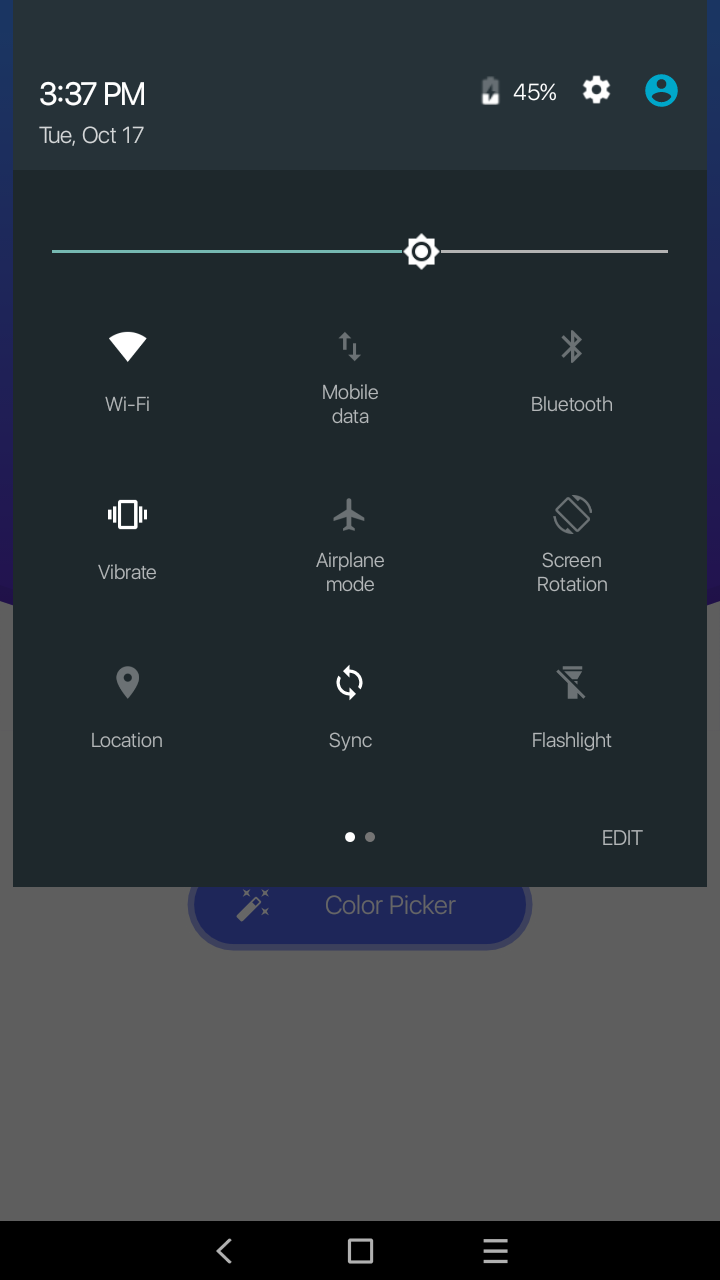Toggle the Vibrate tile
The height and width of the screenshot is (1280, 720).
tap(127, 539)
